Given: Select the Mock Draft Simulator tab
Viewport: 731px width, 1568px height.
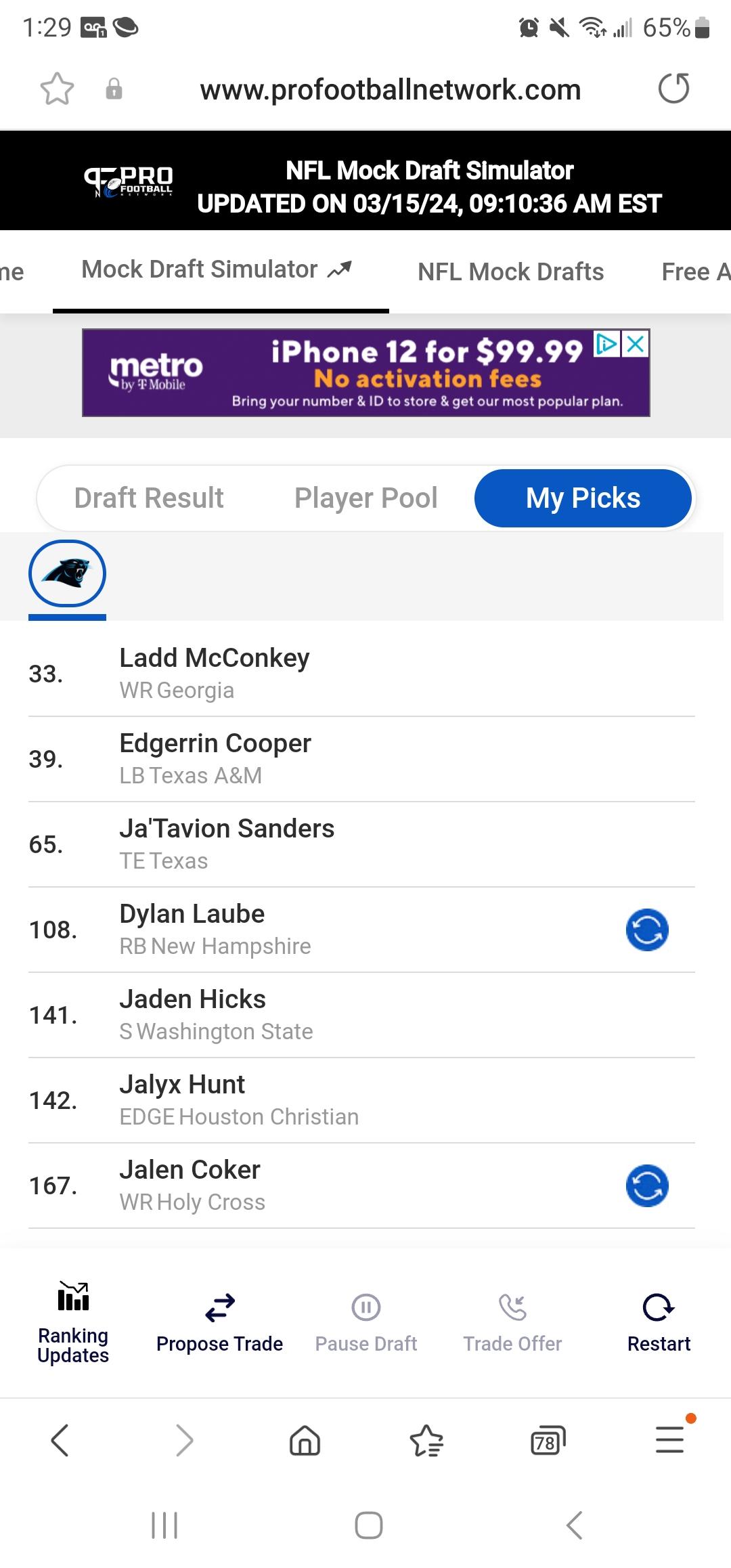Looking at the screenshot, I should (x=217, y=269).
